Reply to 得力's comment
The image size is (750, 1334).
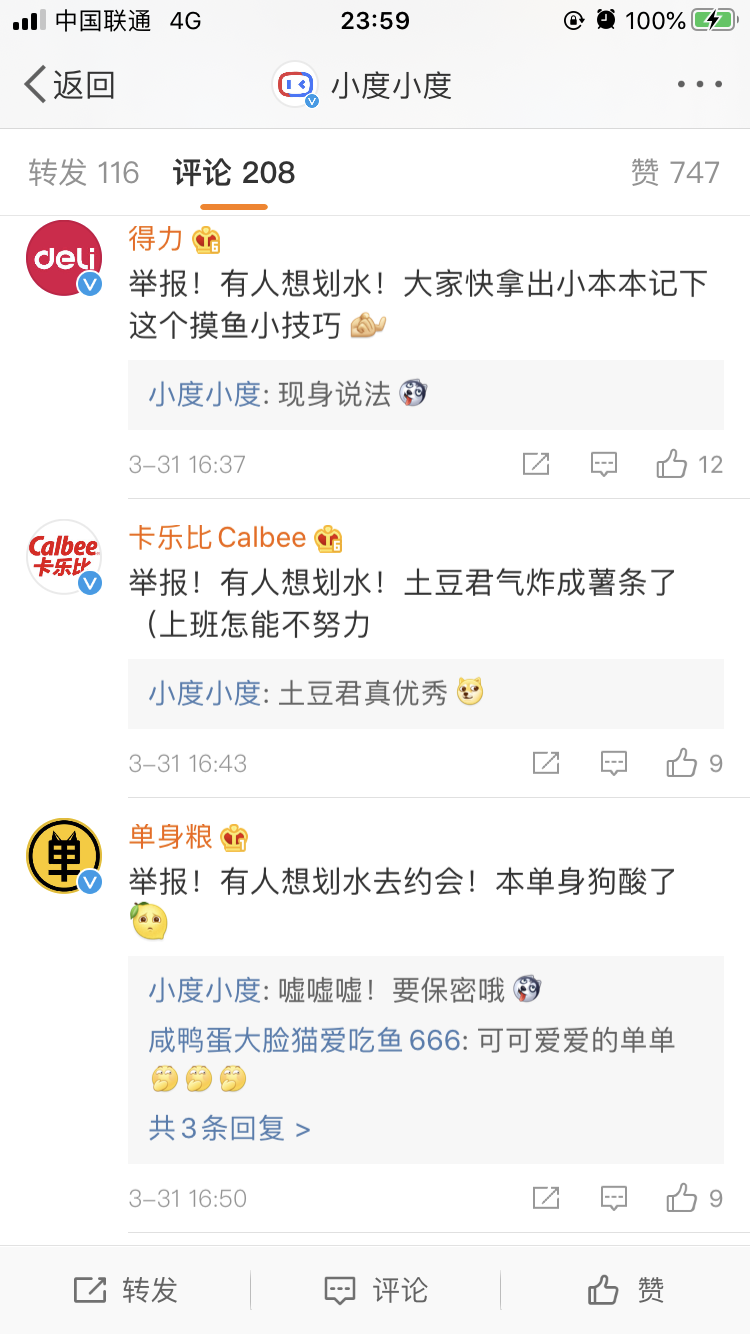pos(604,464)
